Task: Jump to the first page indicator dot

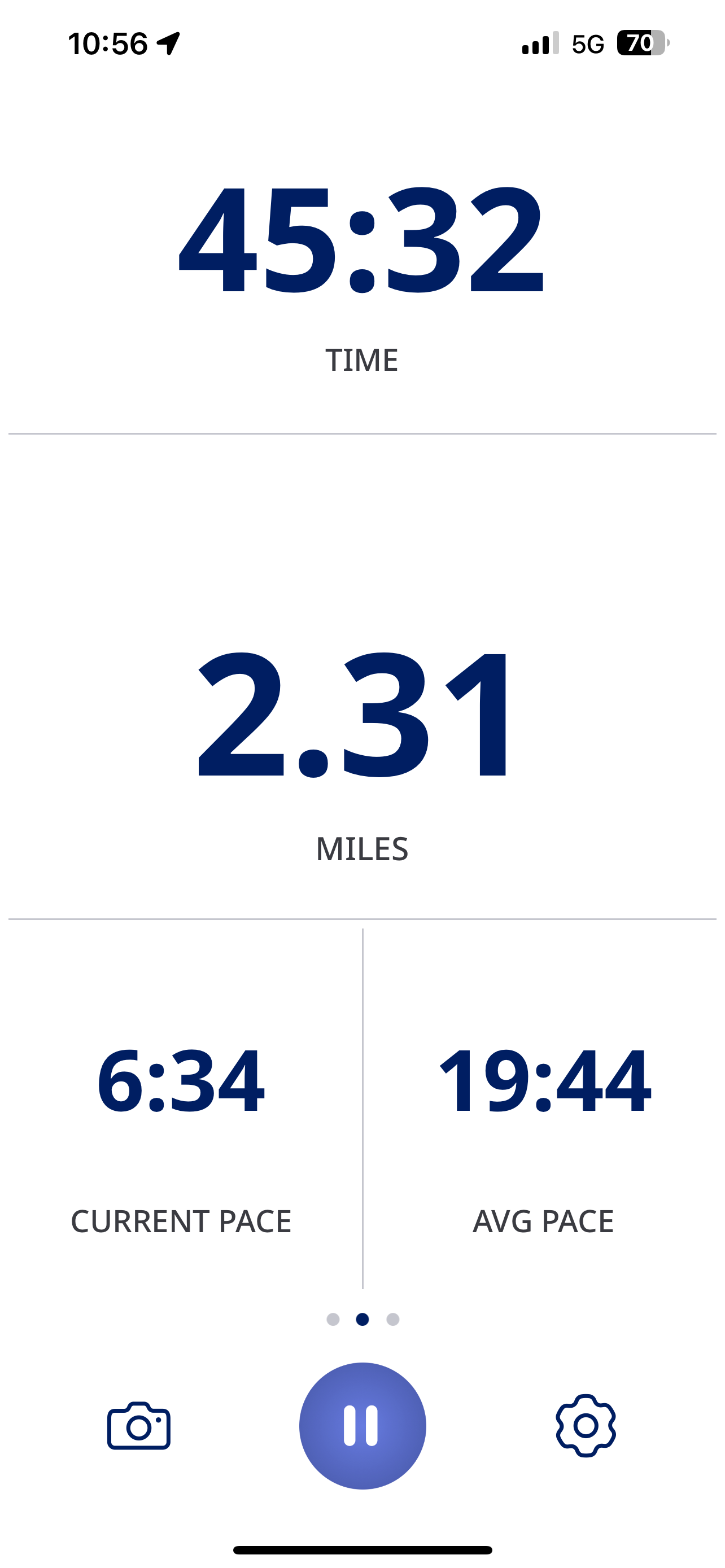Action: coord(333,1319)
